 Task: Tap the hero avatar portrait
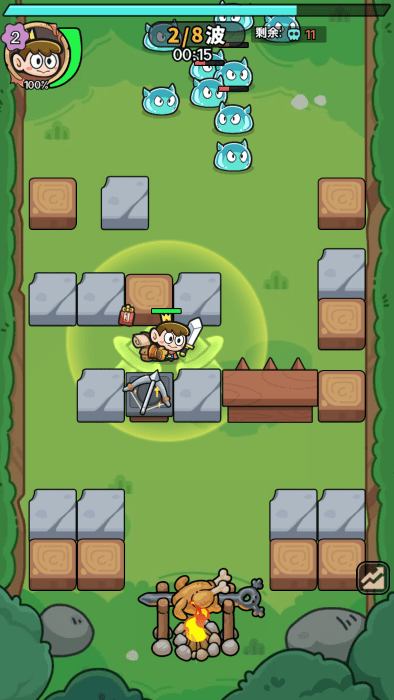pyautogui.click(x=38, y=55)
